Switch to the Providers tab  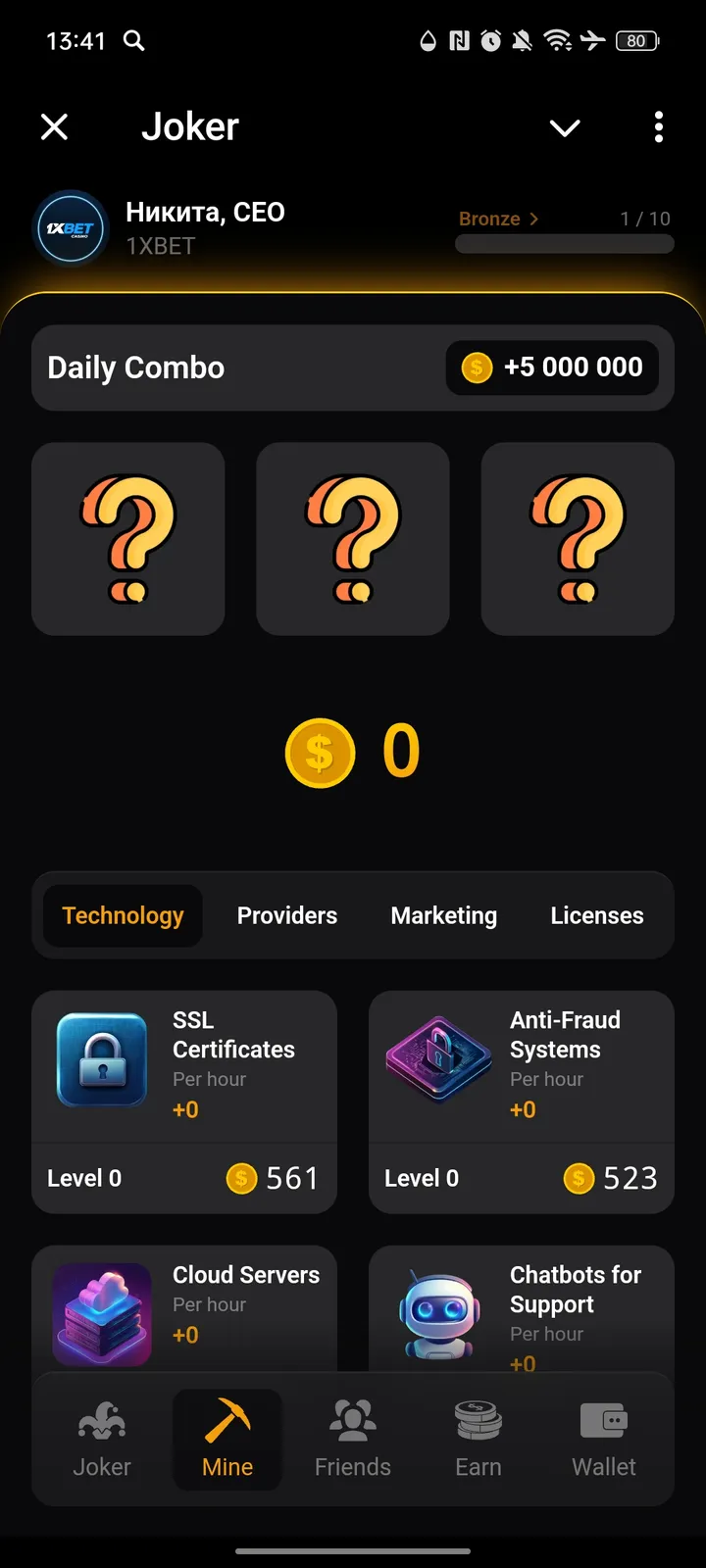pos(287,915)
